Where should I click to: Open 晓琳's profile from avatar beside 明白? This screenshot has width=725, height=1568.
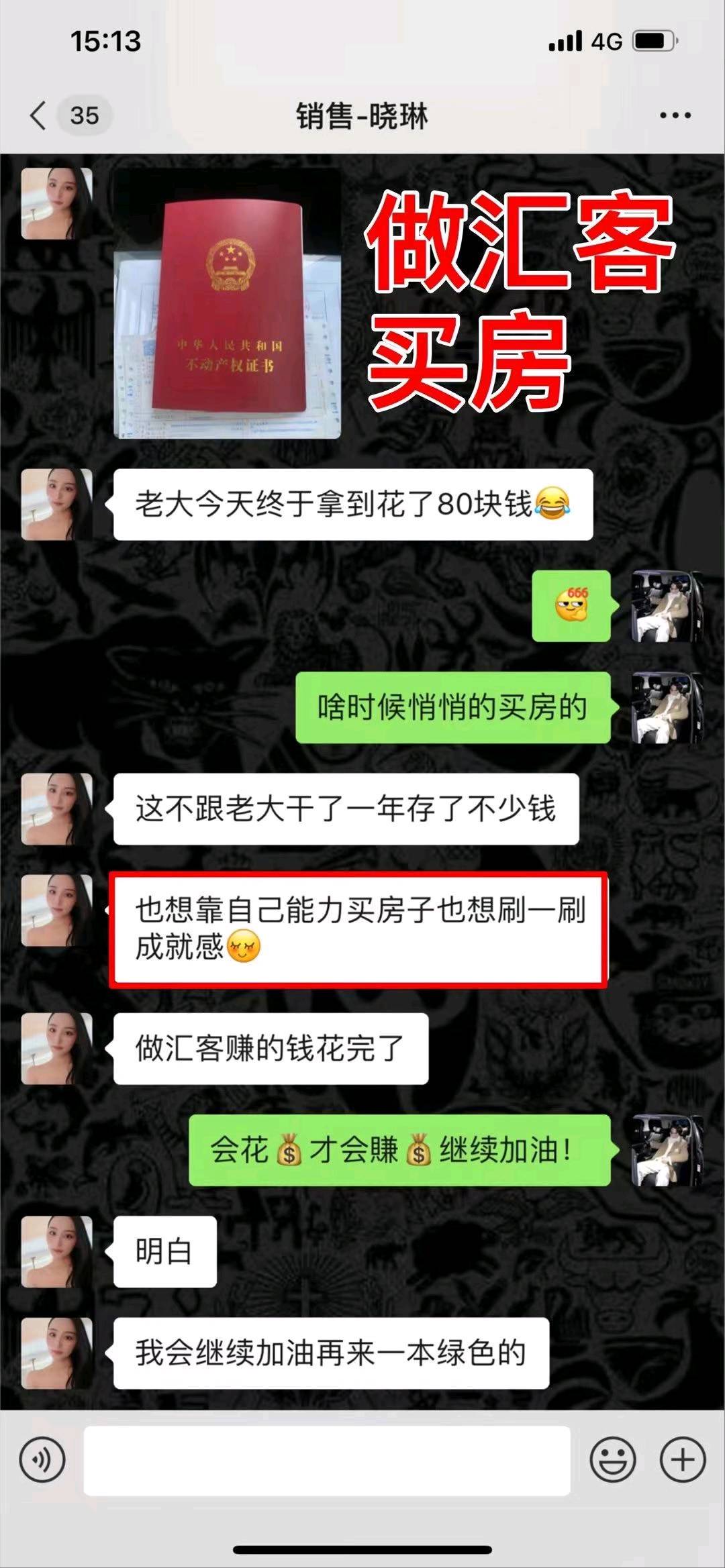tap(57, 1251)
